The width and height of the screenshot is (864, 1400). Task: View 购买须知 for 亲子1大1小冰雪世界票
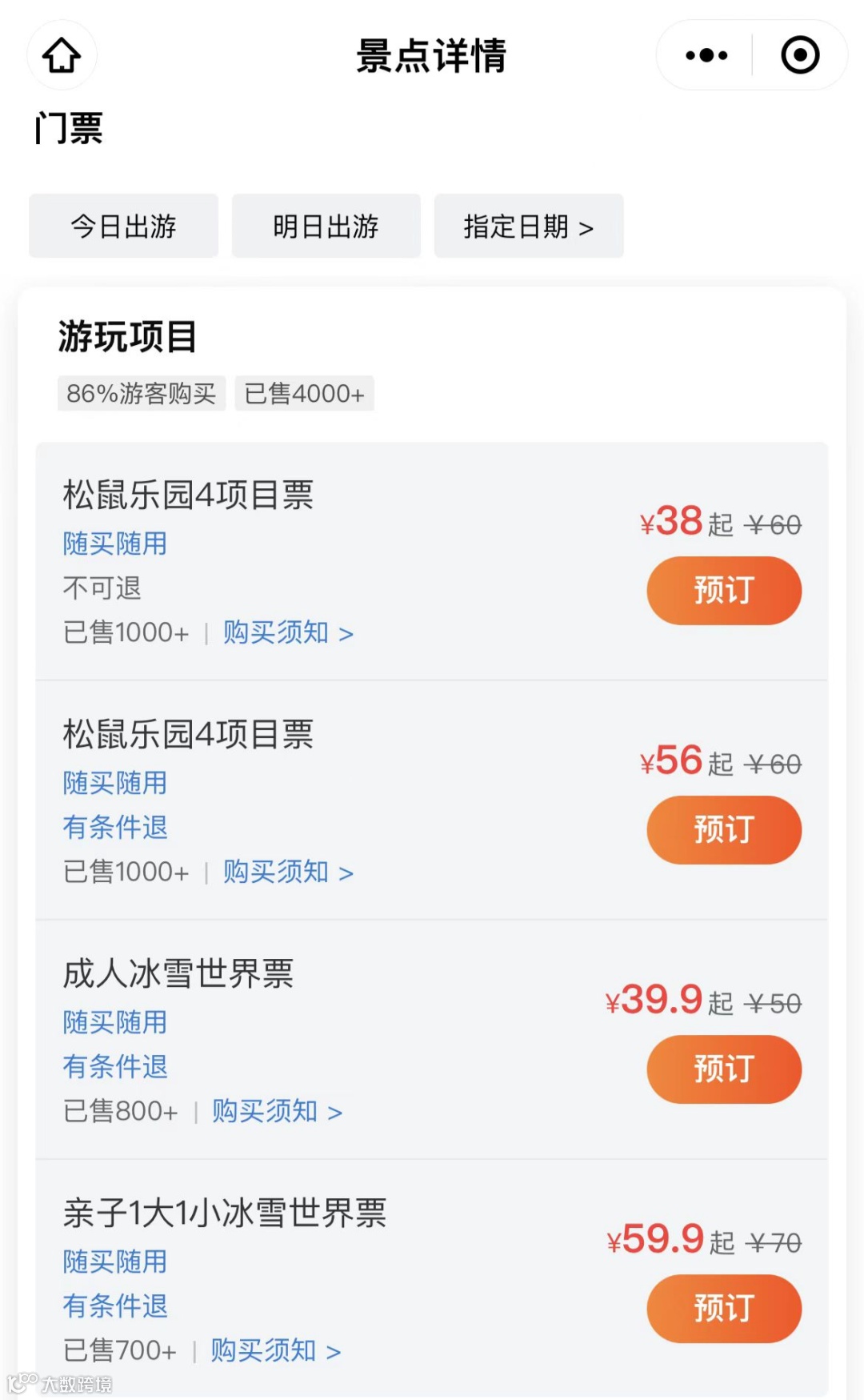coord(275,1351)
